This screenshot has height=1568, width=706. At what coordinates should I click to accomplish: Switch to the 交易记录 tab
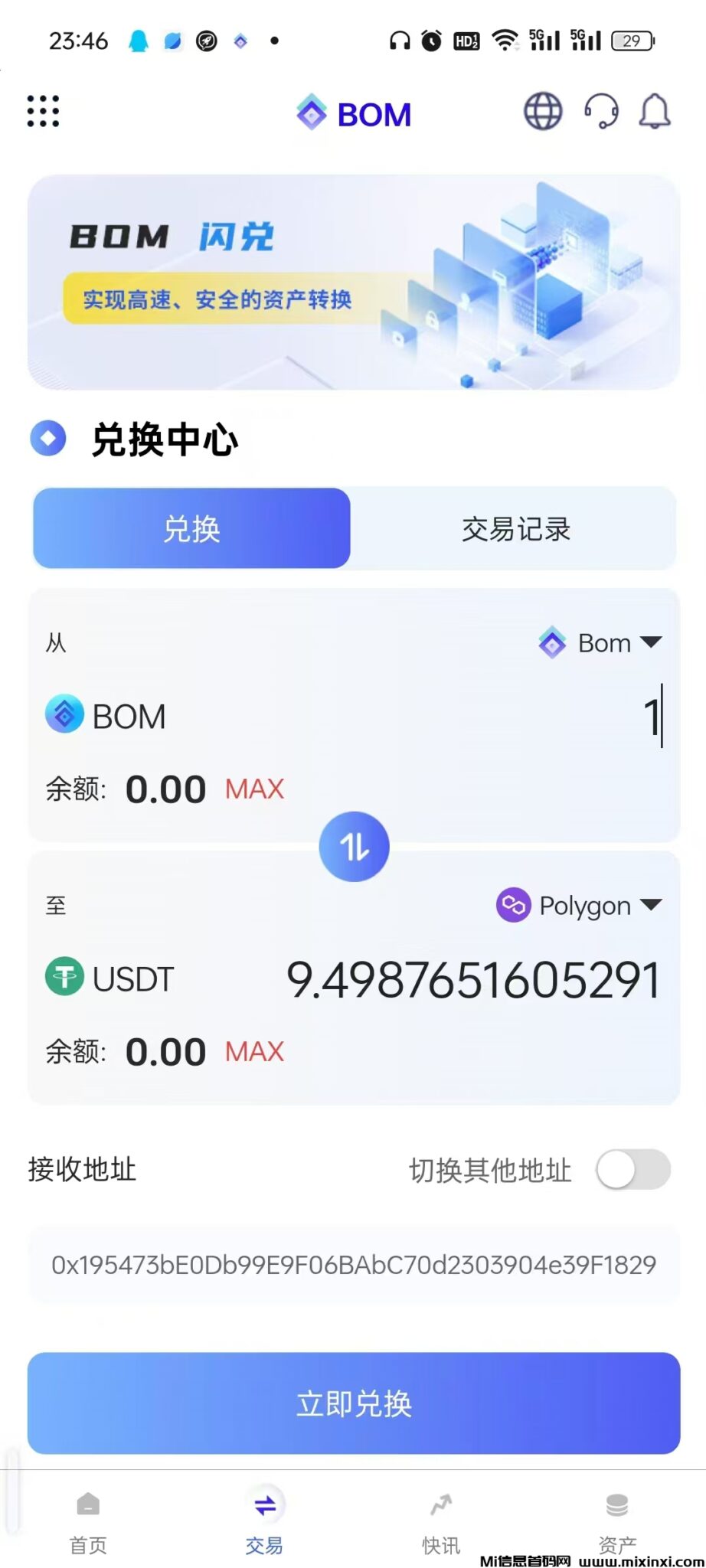[515, 529]
